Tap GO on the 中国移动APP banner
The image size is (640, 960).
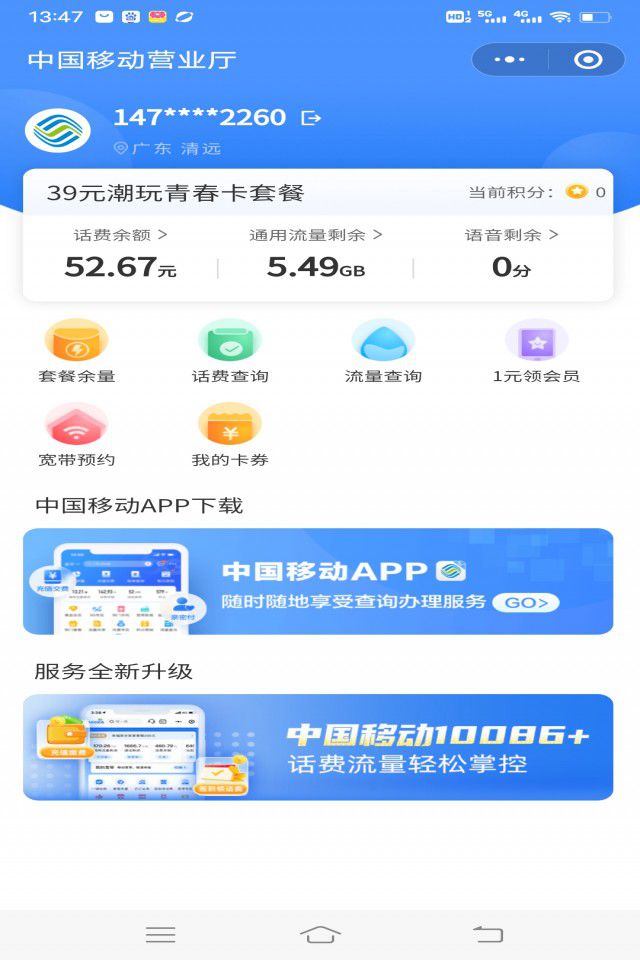(526, 603)
